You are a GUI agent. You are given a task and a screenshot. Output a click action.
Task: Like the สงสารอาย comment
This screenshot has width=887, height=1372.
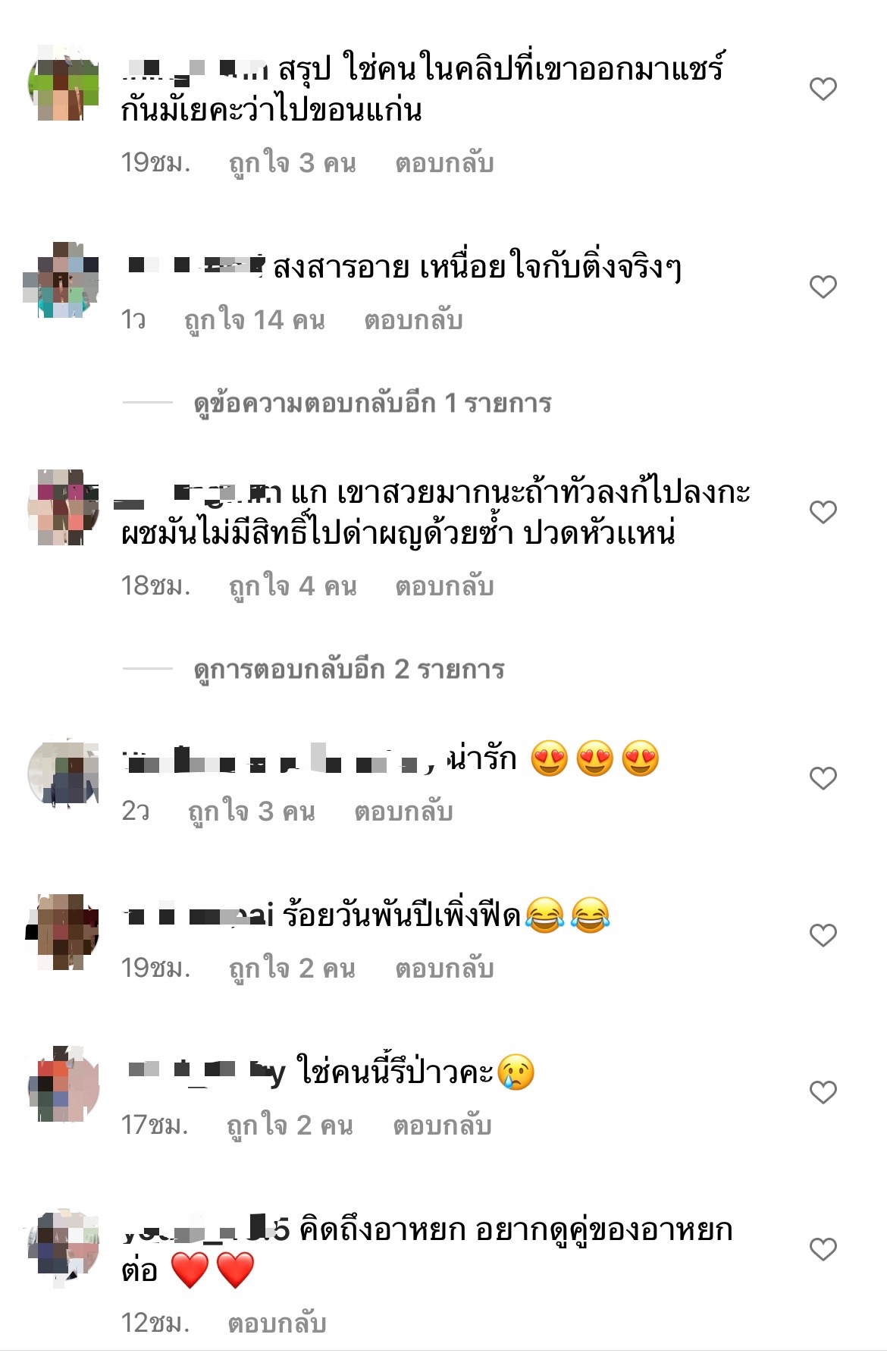tap(823, 287)
